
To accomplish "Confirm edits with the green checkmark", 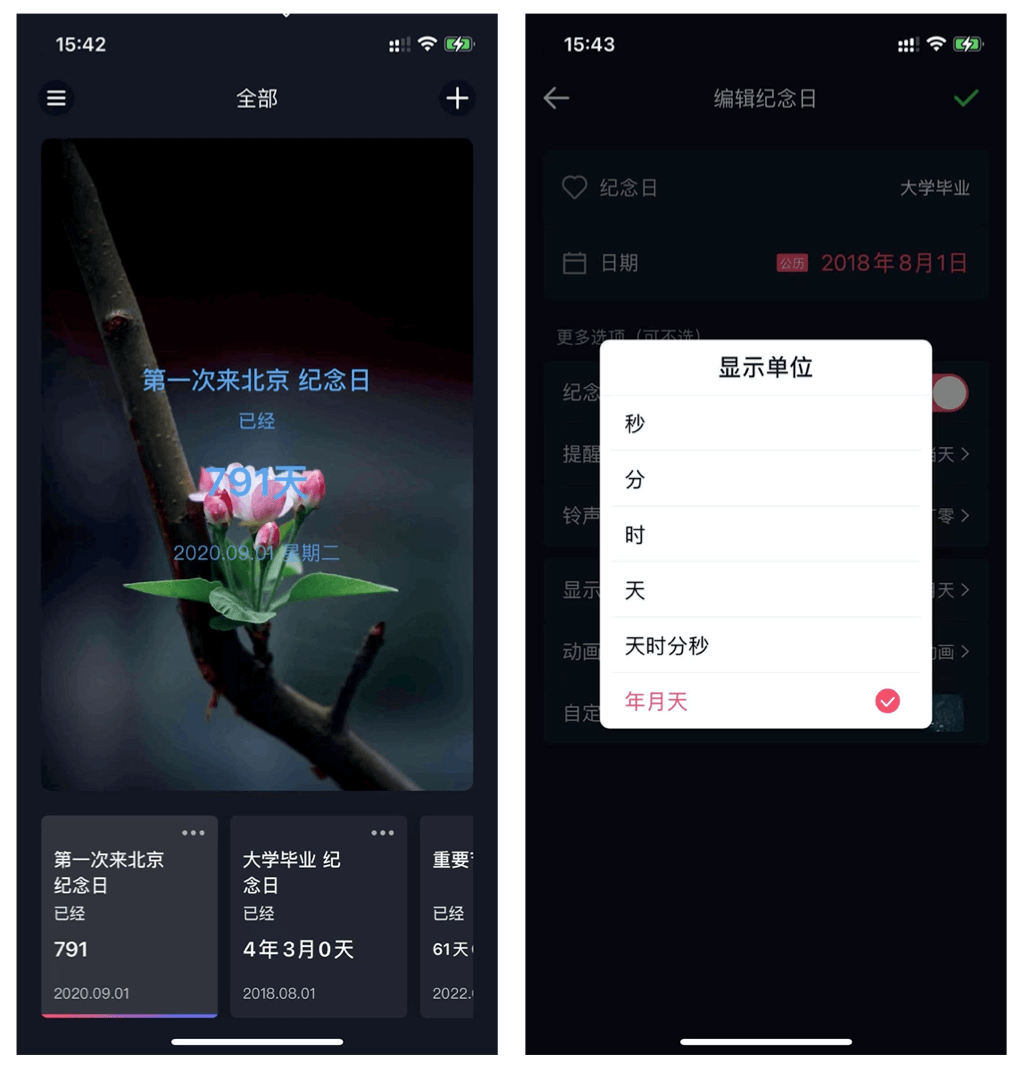I will (965, 98).
